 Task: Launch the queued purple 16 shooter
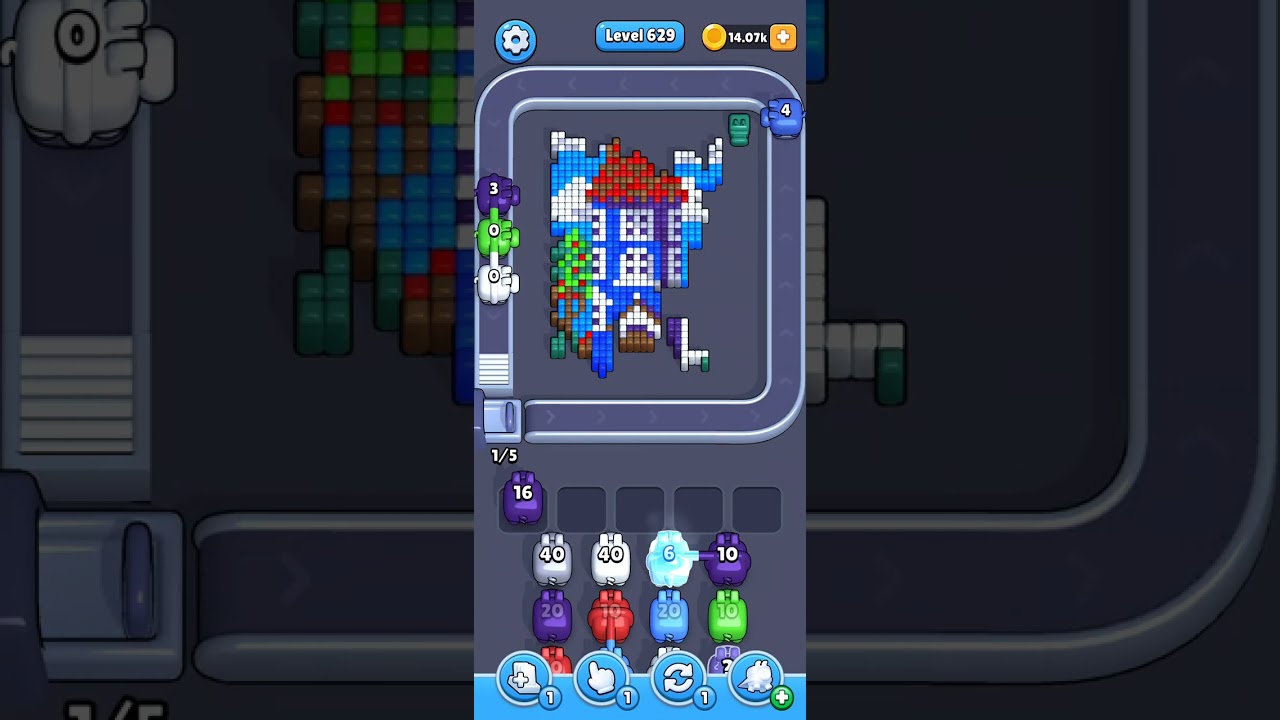point(522,499)
